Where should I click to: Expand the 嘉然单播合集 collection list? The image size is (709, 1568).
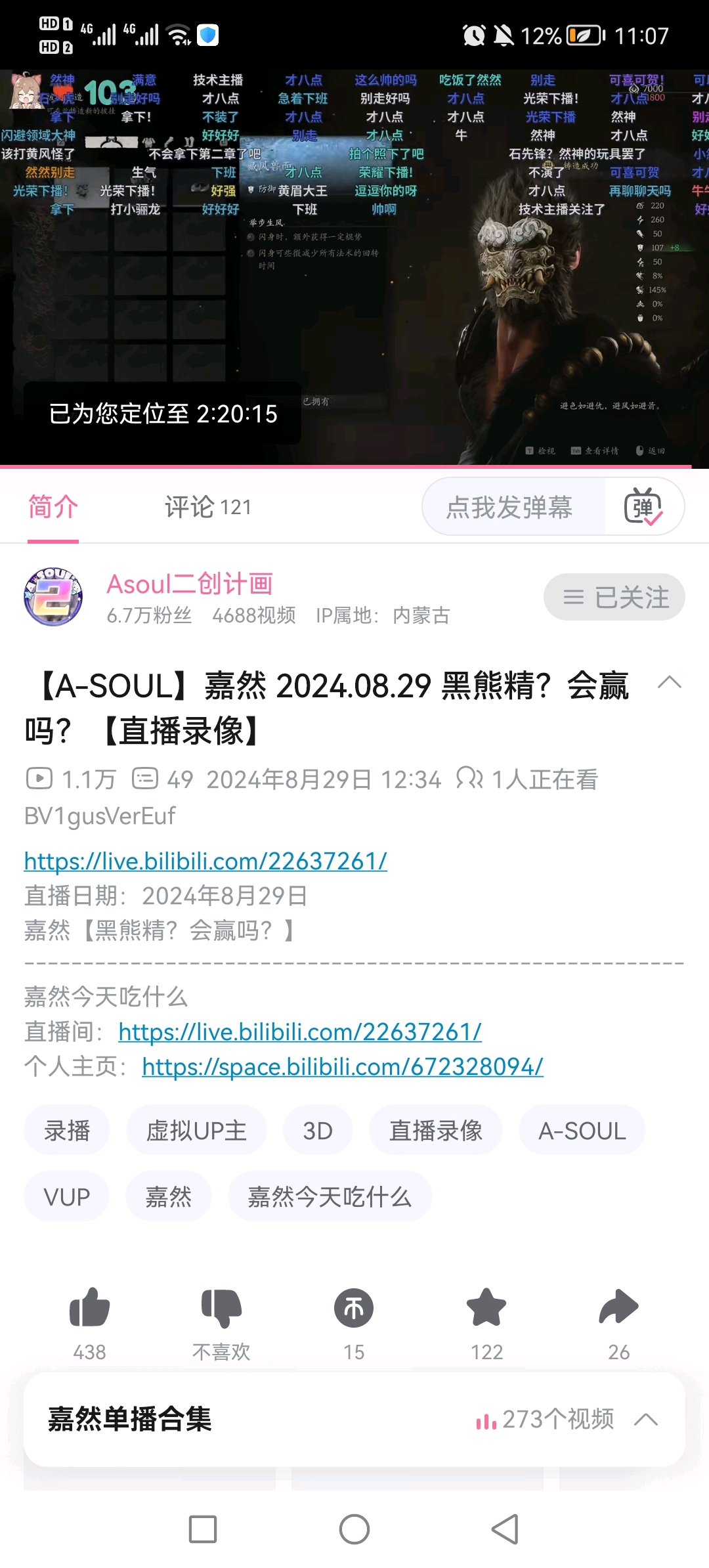point(646,1420)
